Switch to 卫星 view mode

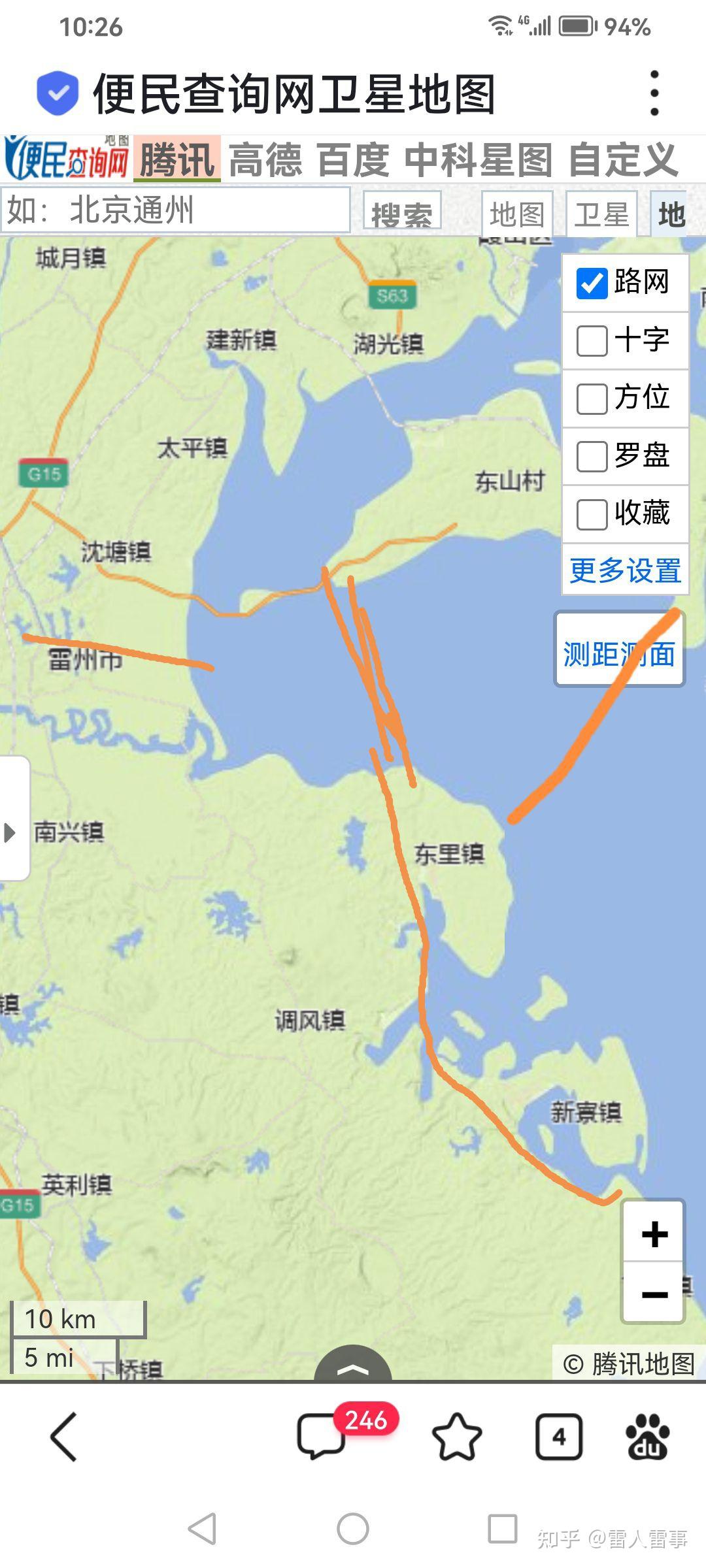pos(601,214)
